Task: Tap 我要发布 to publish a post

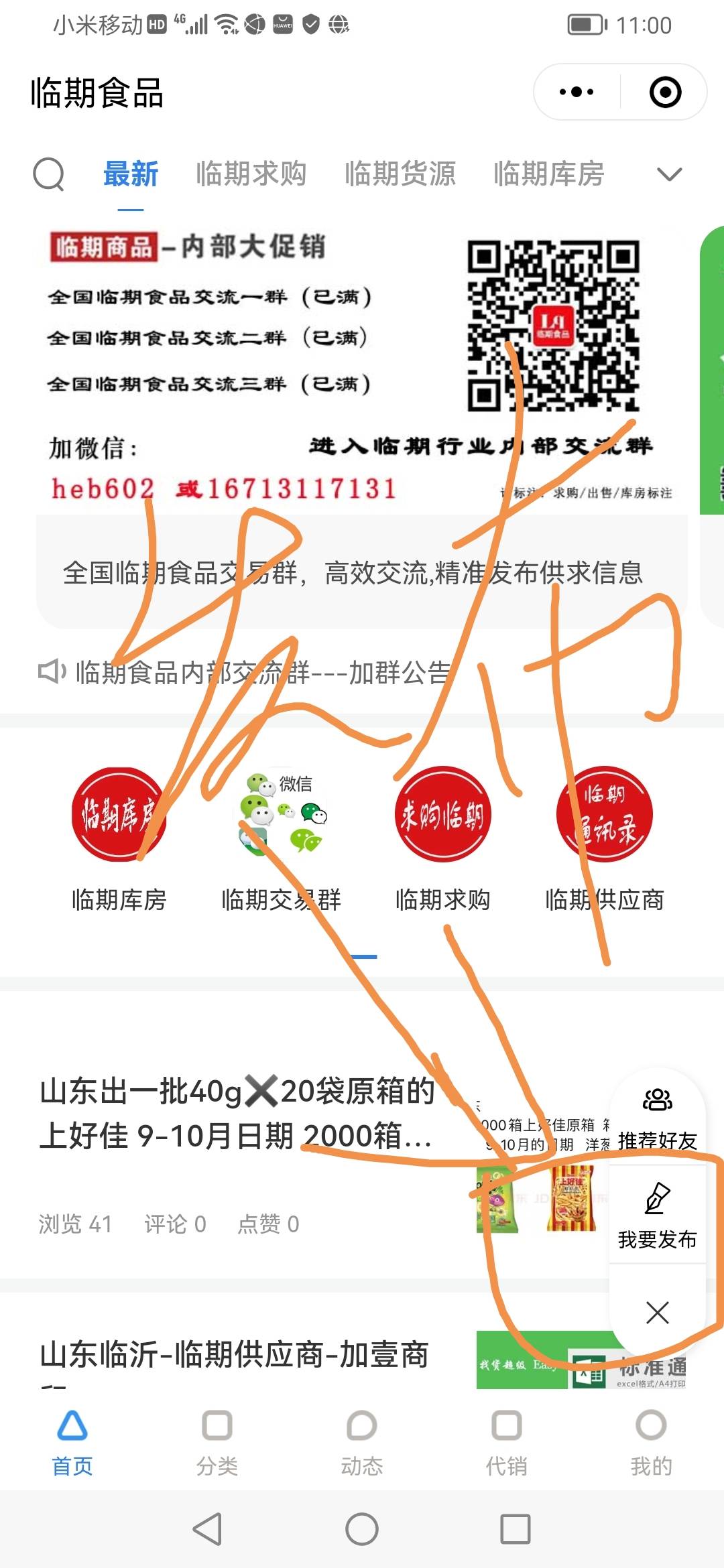Action: click(x=657, y=1216)
